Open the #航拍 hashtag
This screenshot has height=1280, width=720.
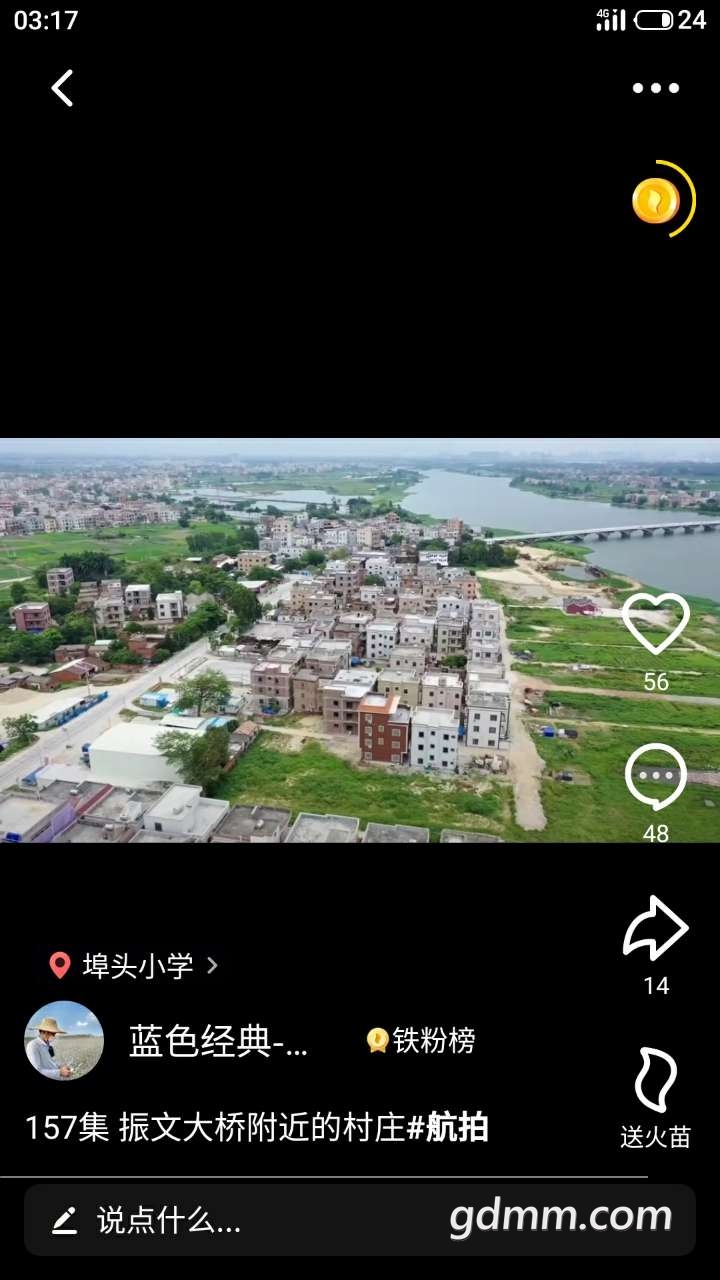448,1128
